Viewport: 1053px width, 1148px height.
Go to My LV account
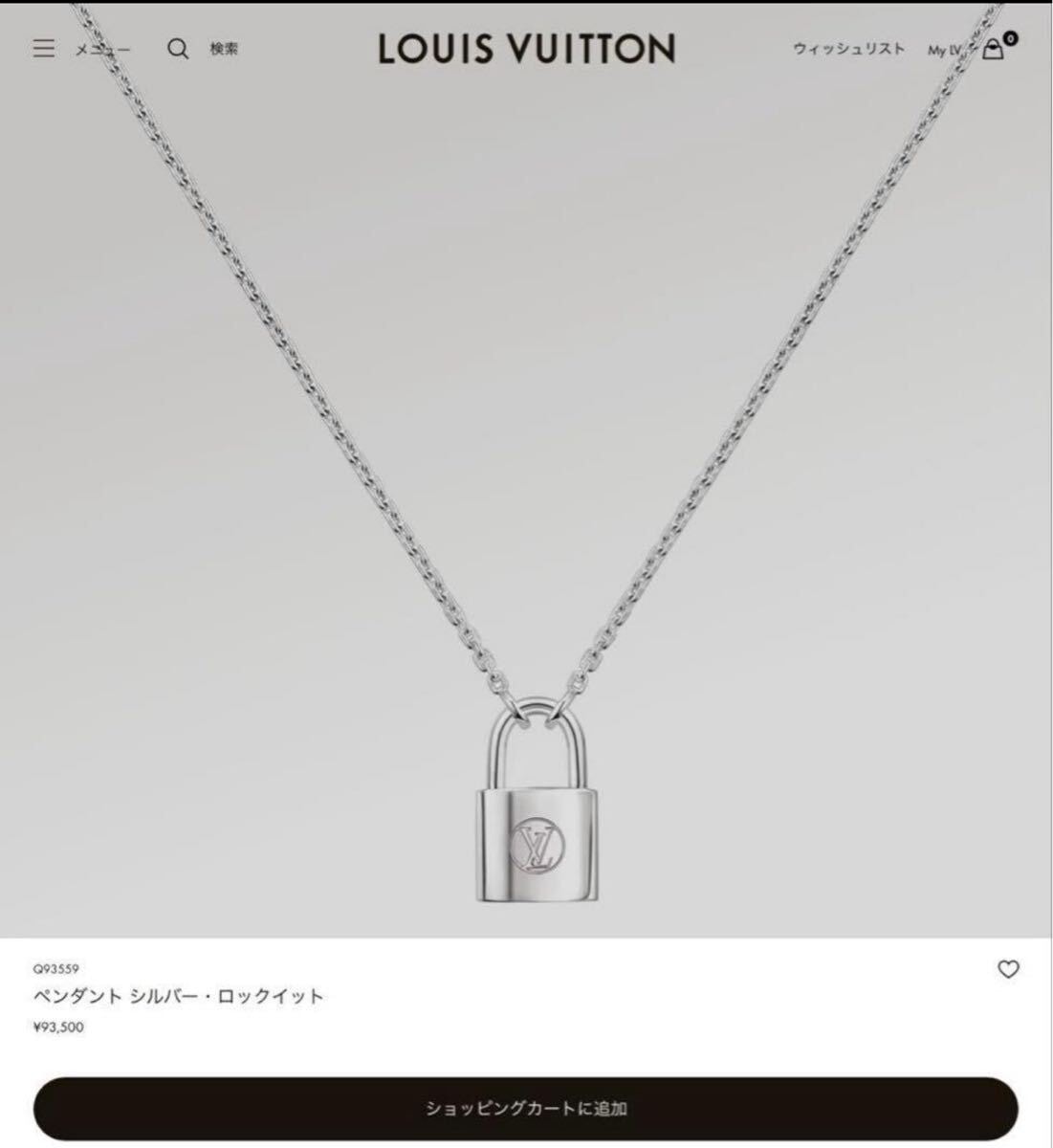coord(942,51)
